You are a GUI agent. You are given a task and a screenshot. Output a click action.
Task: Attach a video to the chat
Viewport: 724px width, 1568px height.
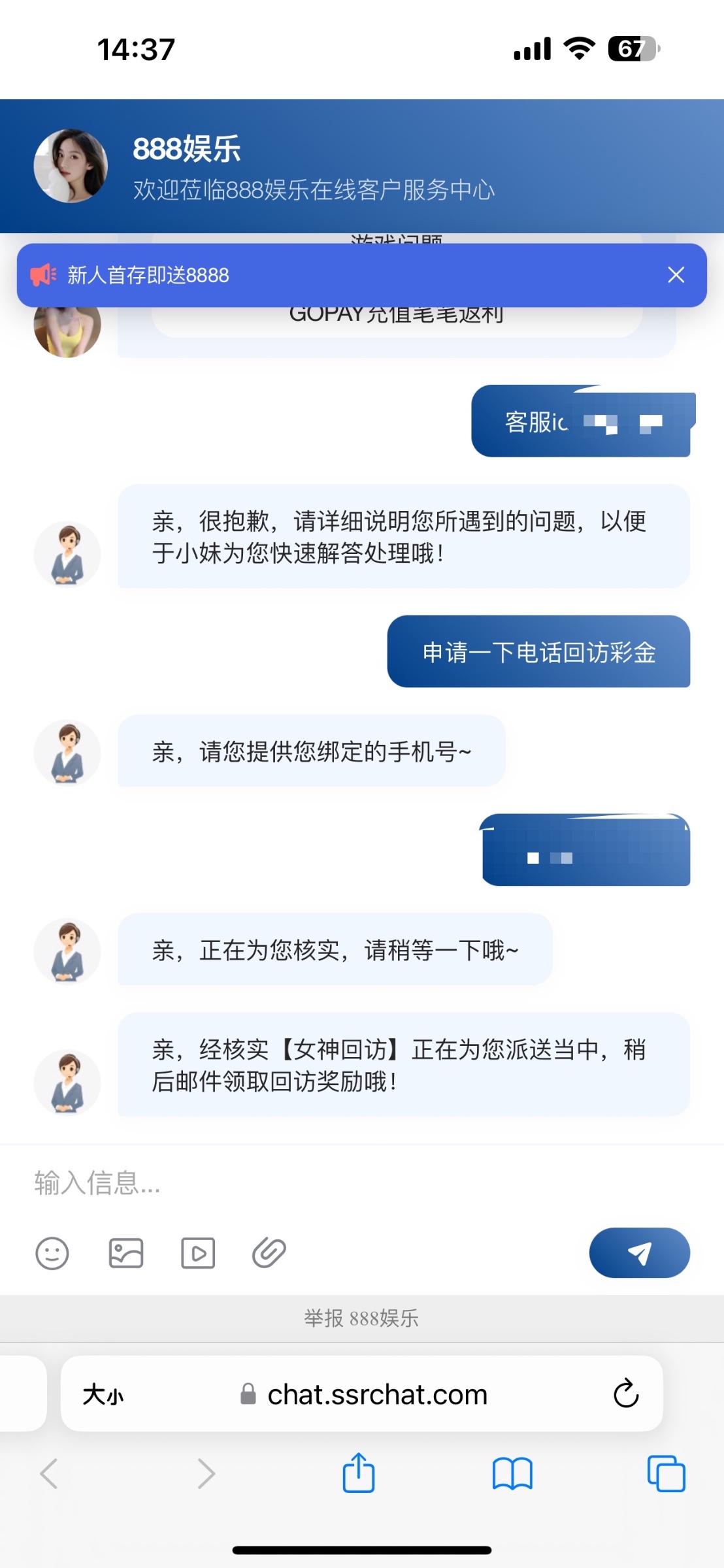(x=198, y=1253)
